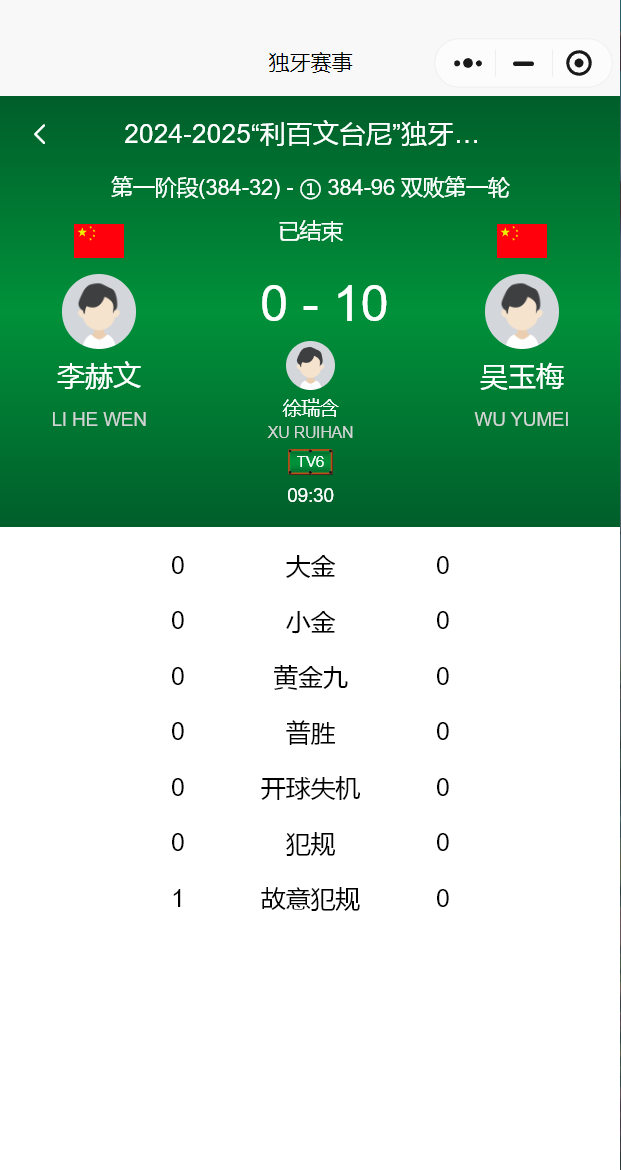Image resolution: width=621 pixels, height=1170 pixels.
Task: Open referee 徐瑞含's avatar
Action: point(310,366)
